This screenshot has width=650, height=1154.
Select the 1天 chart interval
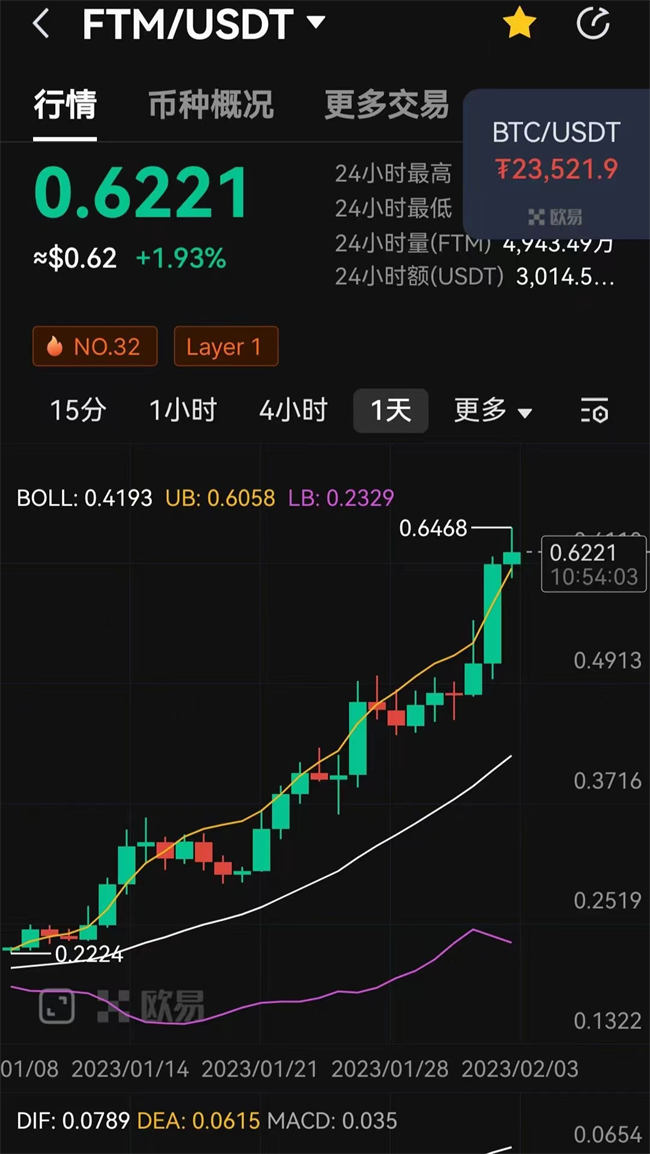point(390,410)
